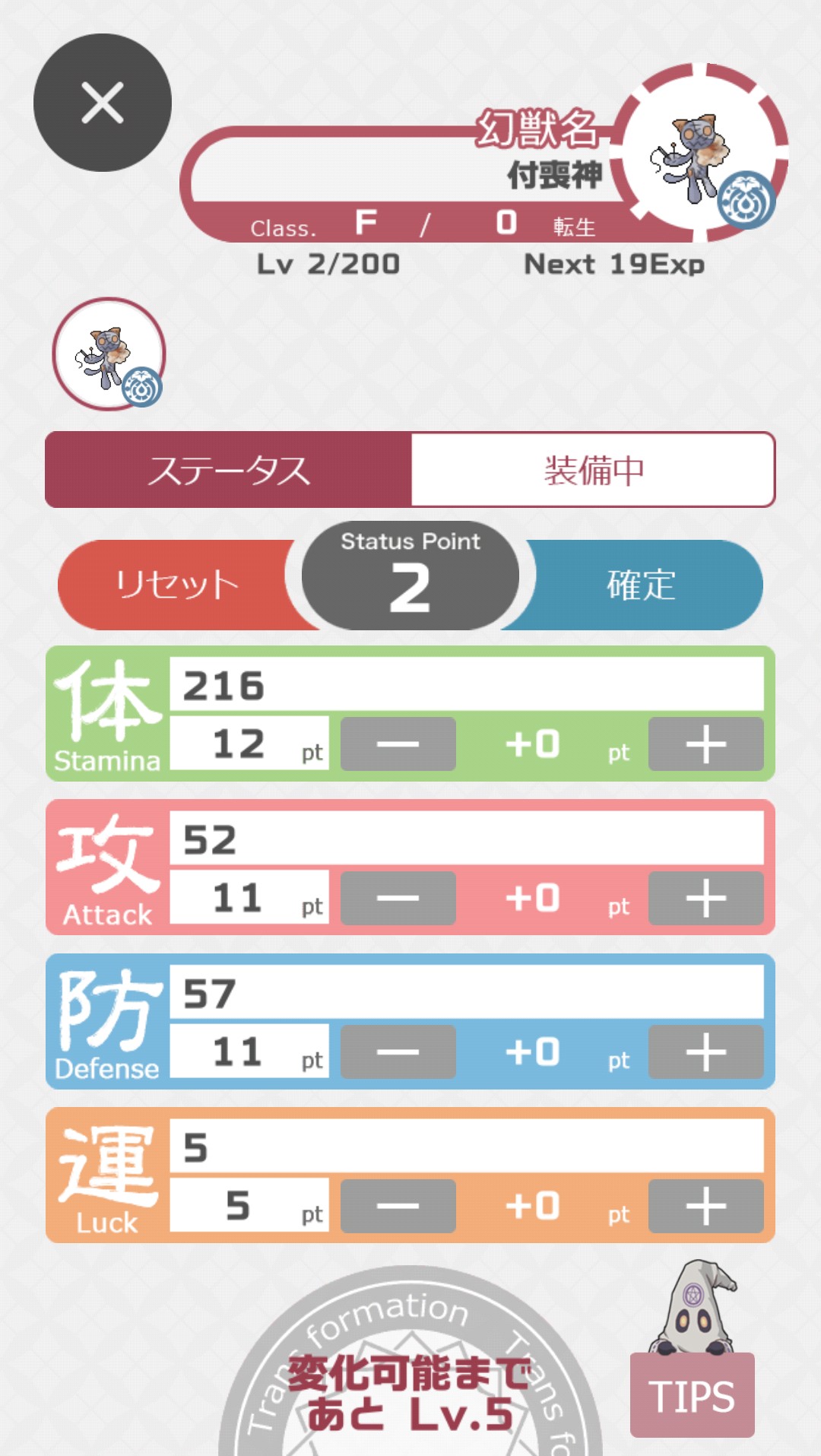The height and width of the screenshot is (1456, 821).
Task: Select the ステータス tab
Action: pyautogui.click(x=229, y=470)
